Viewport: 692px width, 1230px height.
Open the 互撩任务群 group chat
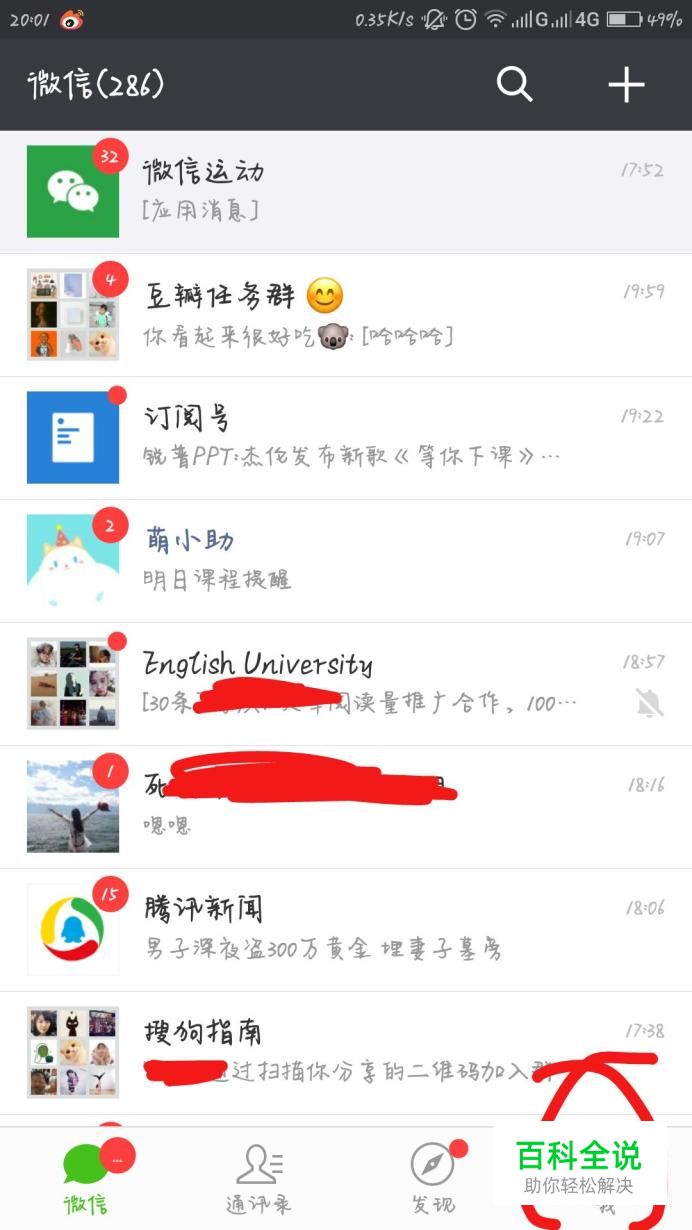click(x=346, y=315)
